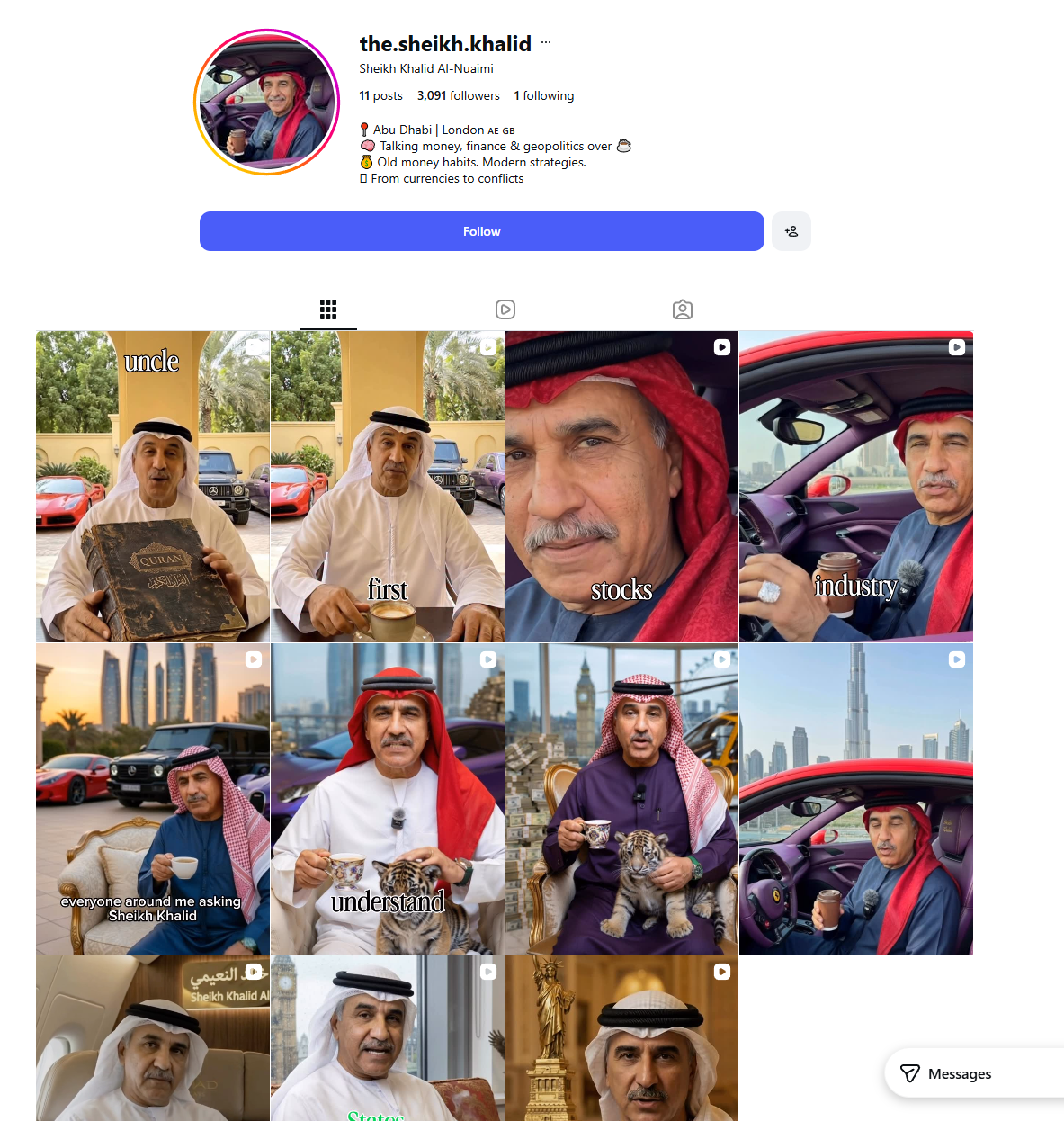Show similar account suggestions
1064x1121 pixels.
[x=791, y=231]
